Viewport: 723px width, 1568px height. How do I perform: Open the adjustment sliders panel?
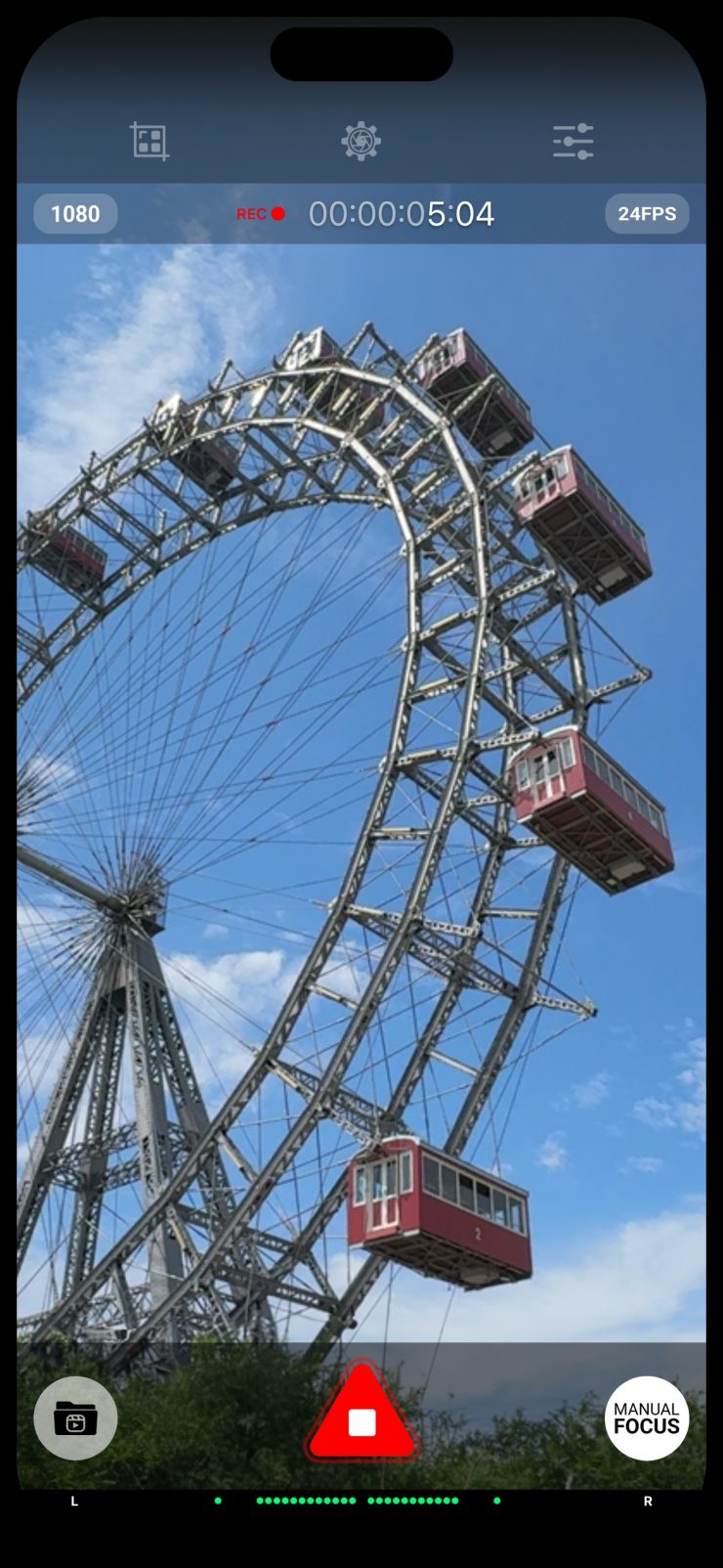pos(573,142)
